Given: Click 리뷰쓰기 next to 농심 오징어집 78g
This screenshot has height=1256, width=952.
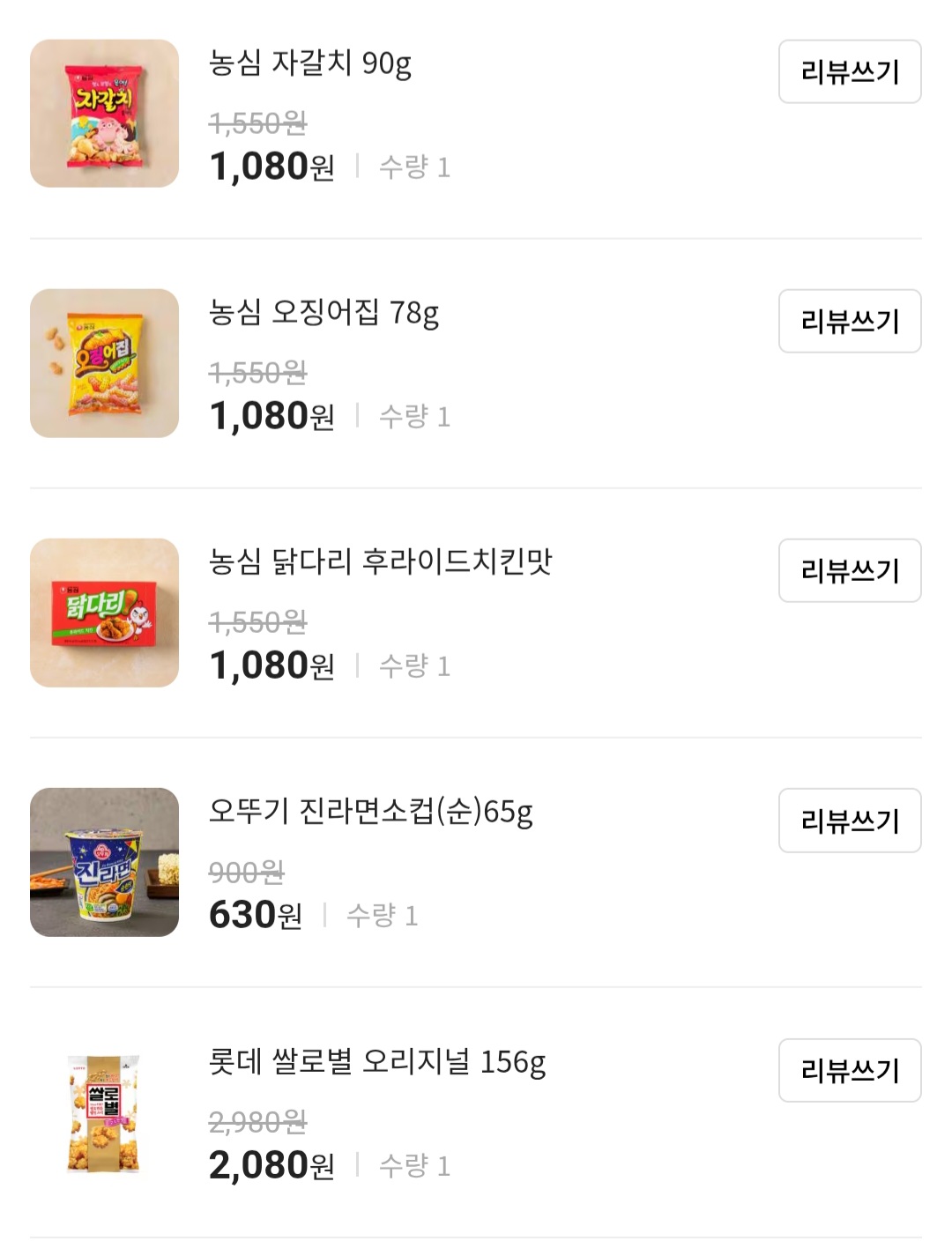Looking at the screenshot, I should [849, 322].
